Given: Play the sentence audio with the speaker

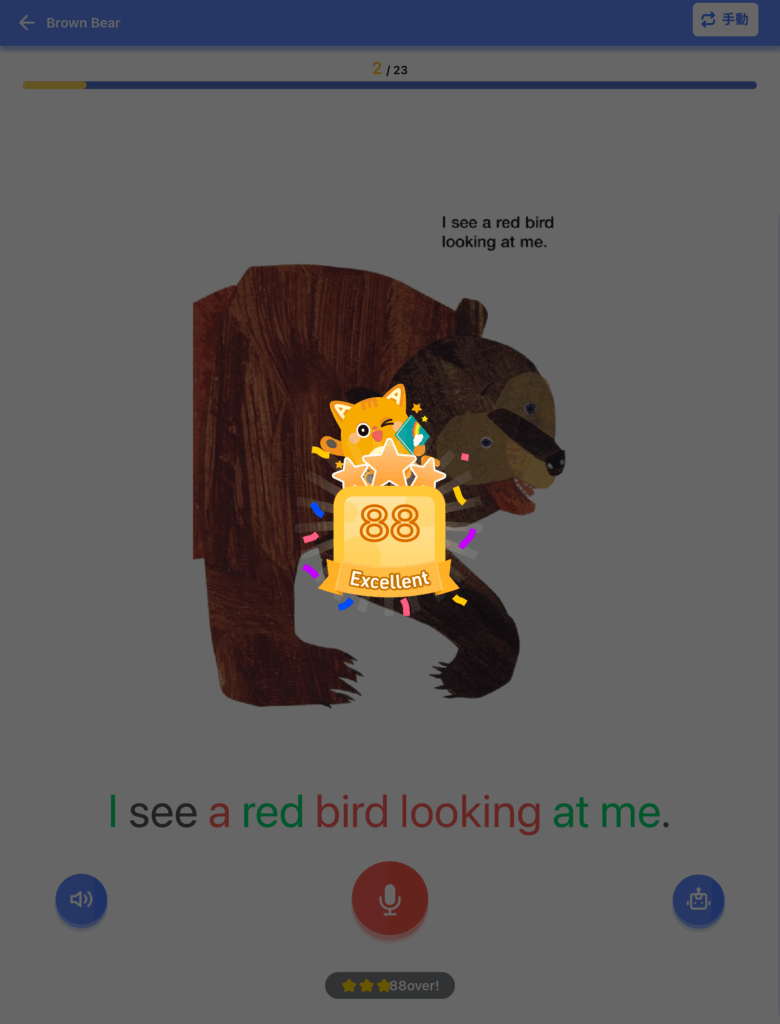Looking at the screenshot, I should [81, 899].
